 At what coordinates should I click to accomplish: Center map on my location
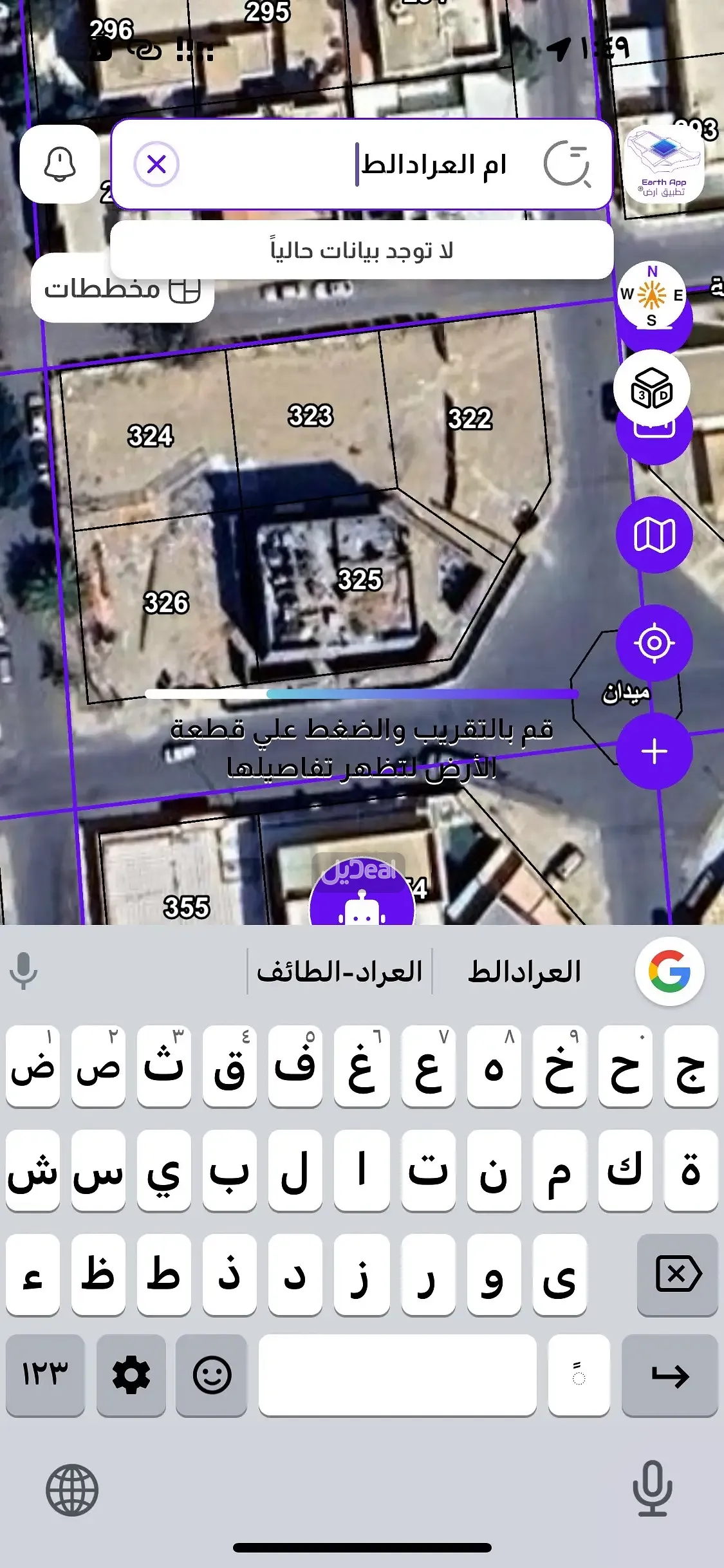[654, 643]
